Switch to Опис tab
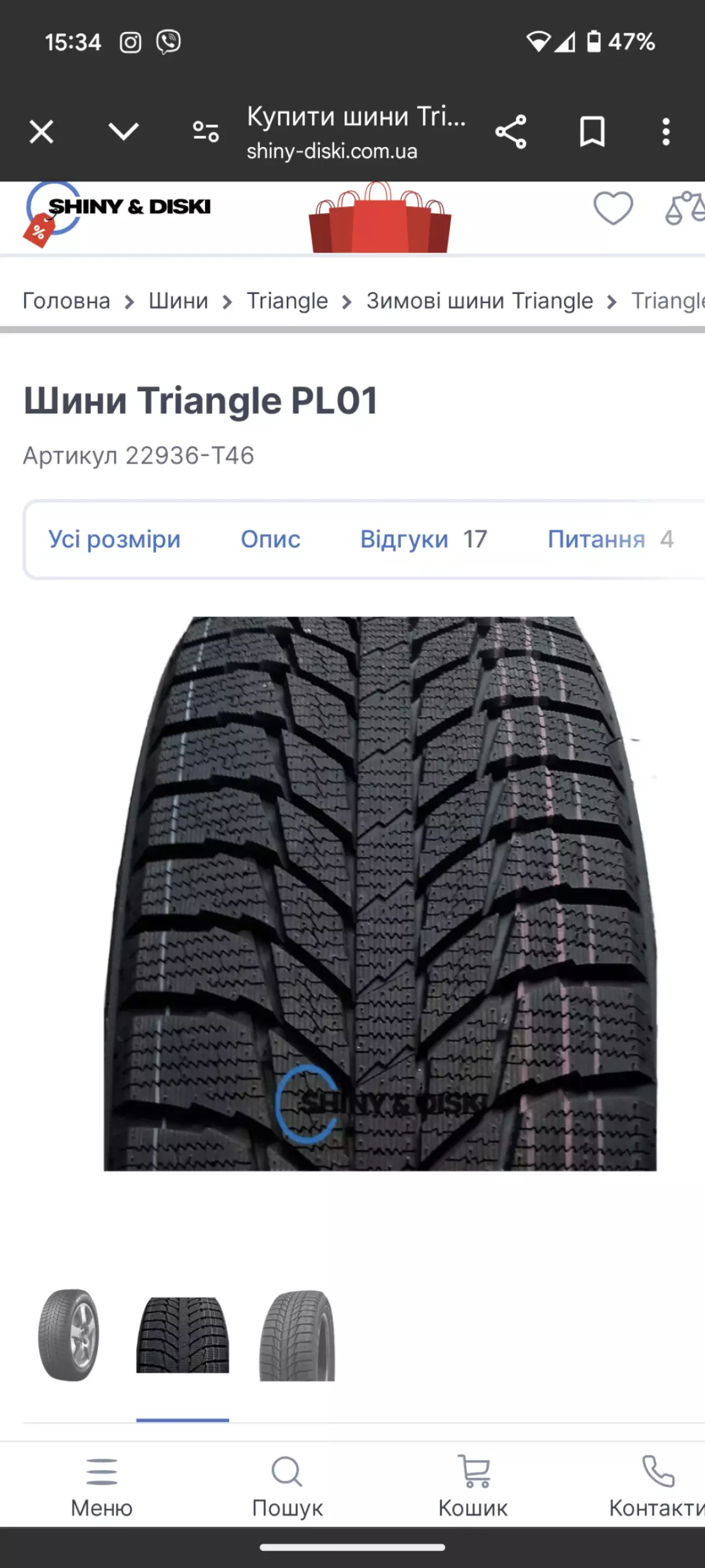 (270, 539)
